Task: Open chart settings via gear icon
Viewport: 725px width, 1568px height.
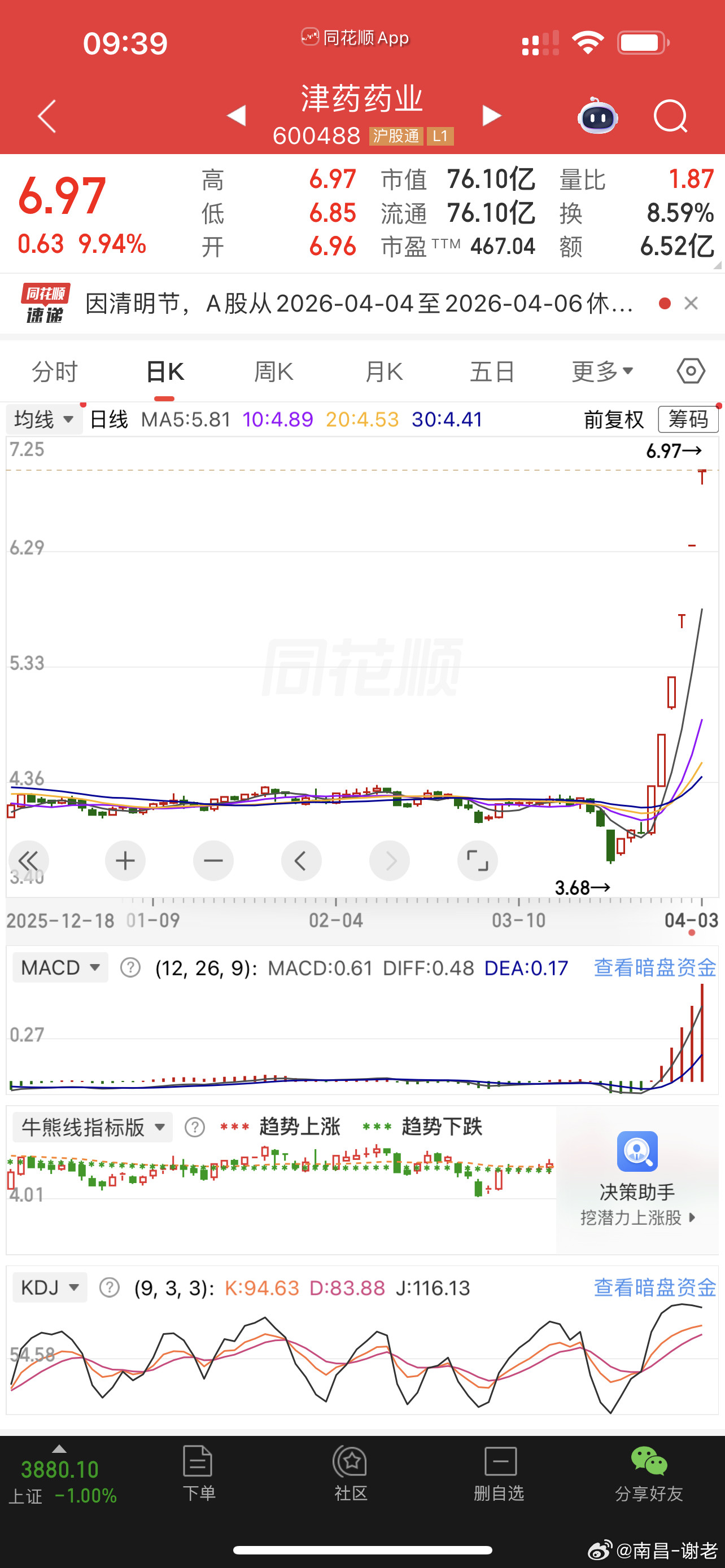Action: (x=689, y=370)
